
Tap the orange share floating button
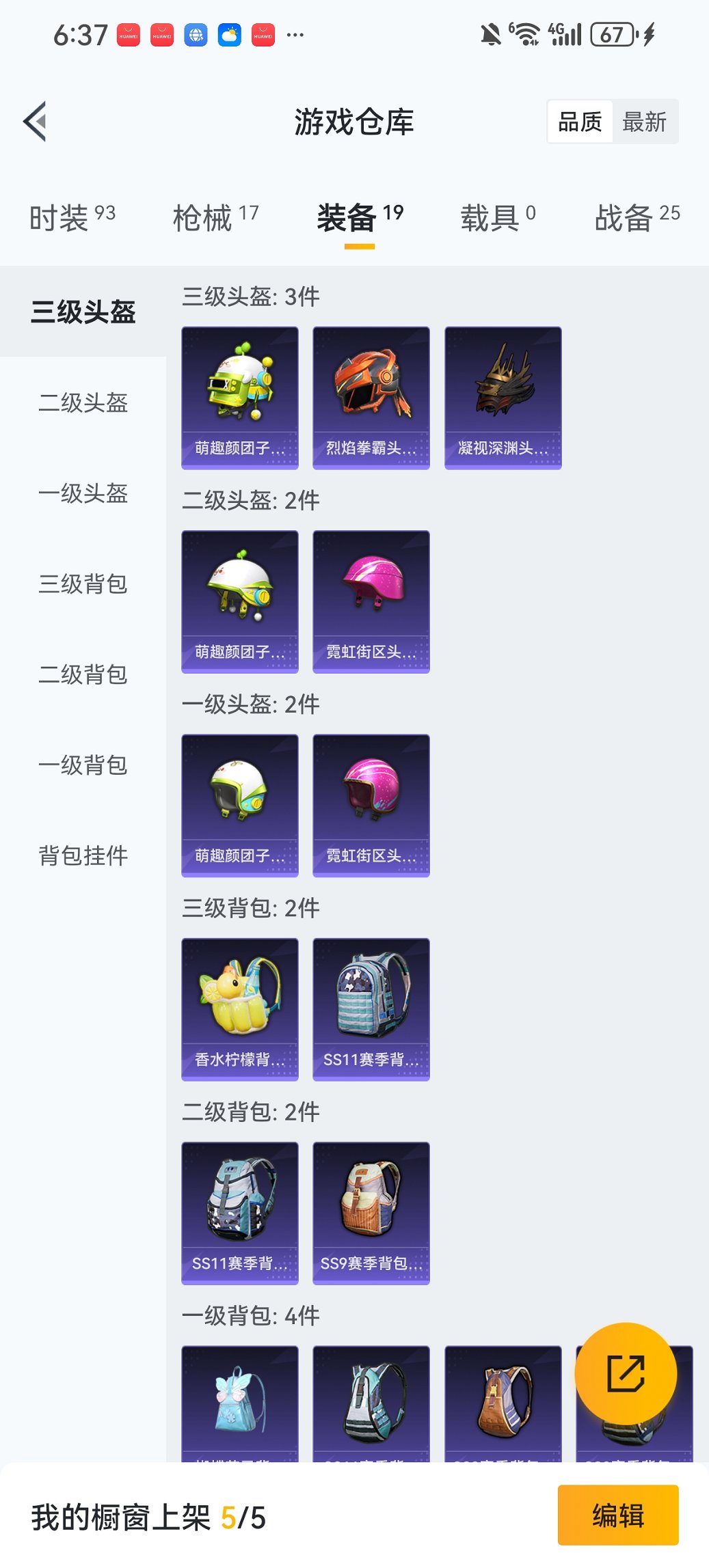tap(626, 1373)
